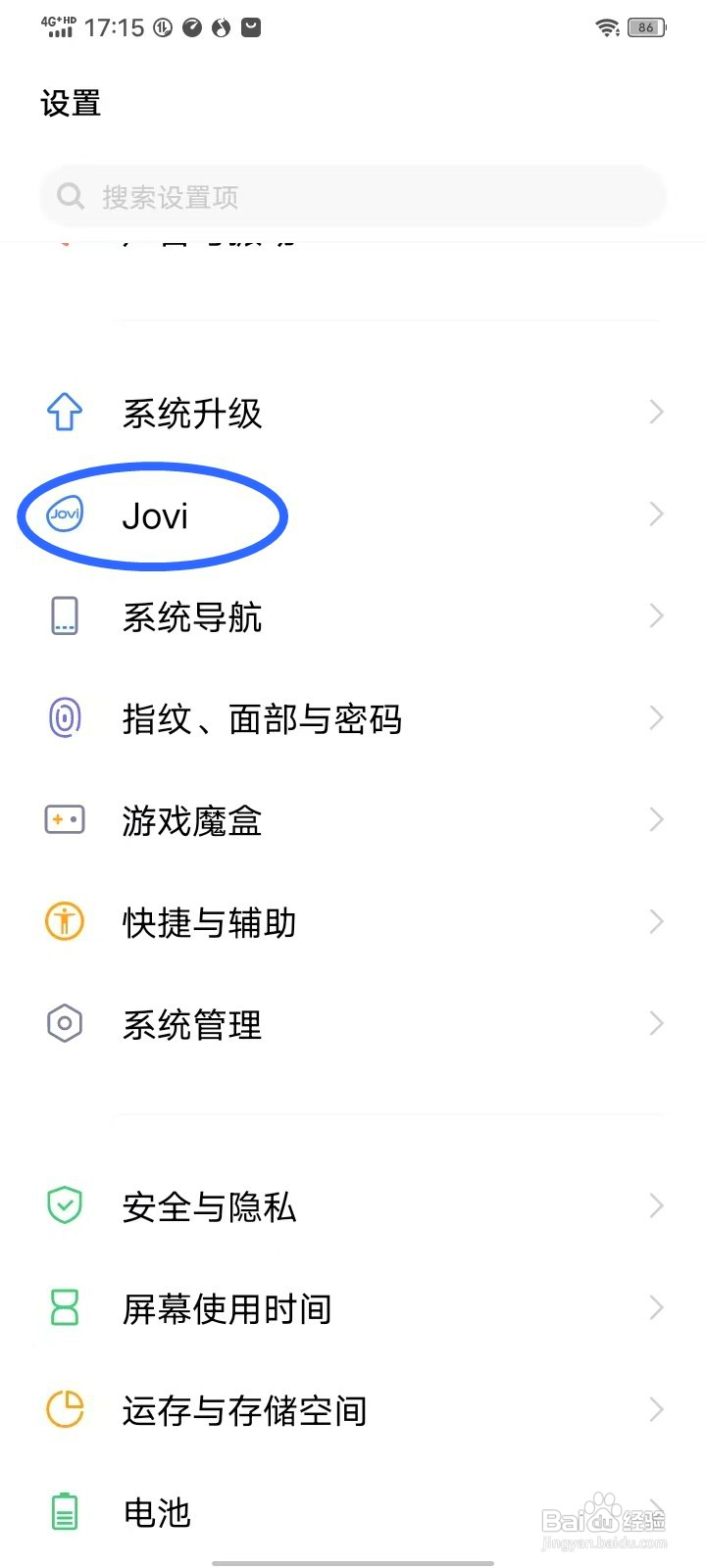Open 系统升级 settings
Viewport: 706px width, 1568px height.
click(353, 413)
